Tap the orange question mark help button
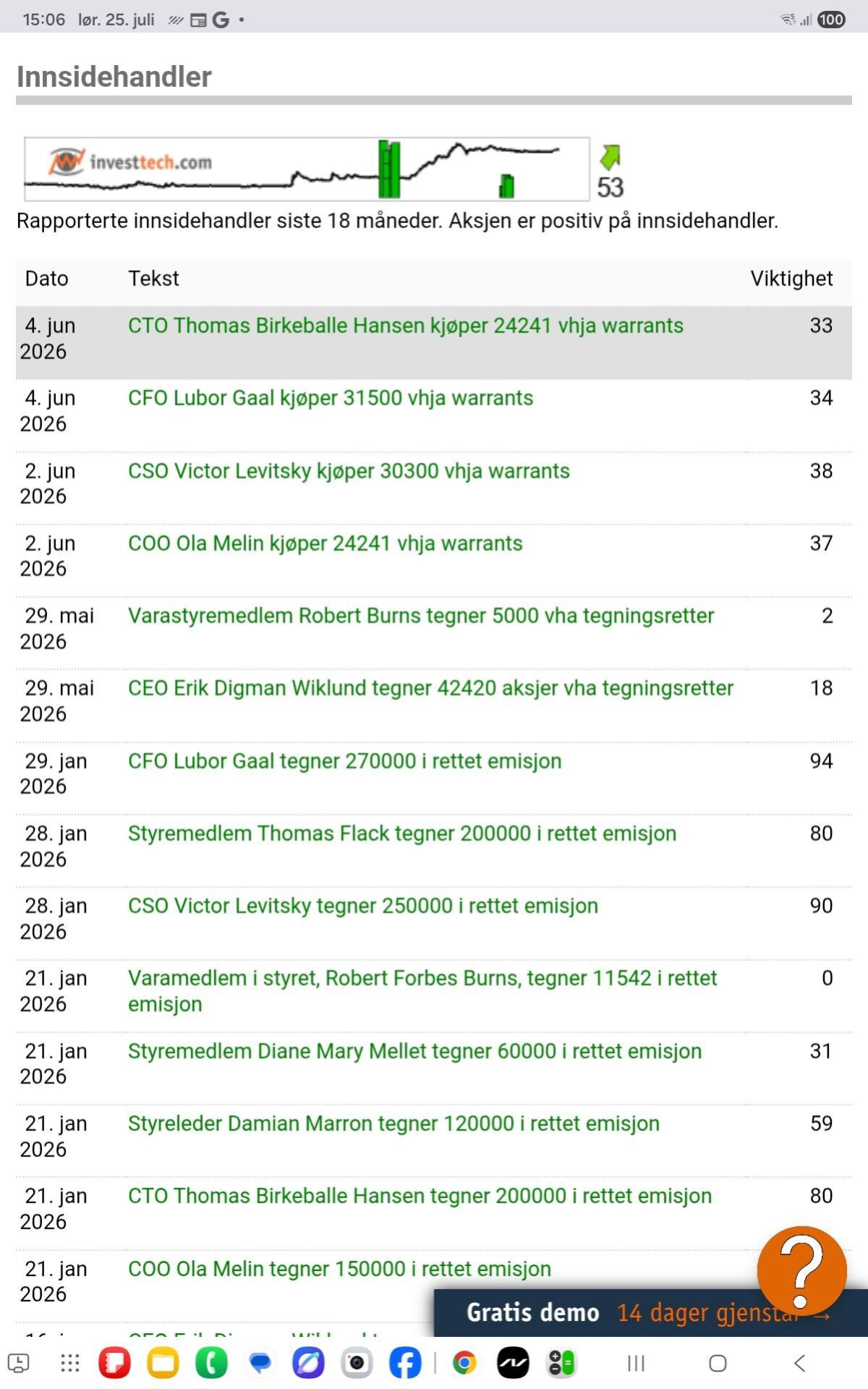The width and height of the screenshot is (868, 1389). [801, 1271]
